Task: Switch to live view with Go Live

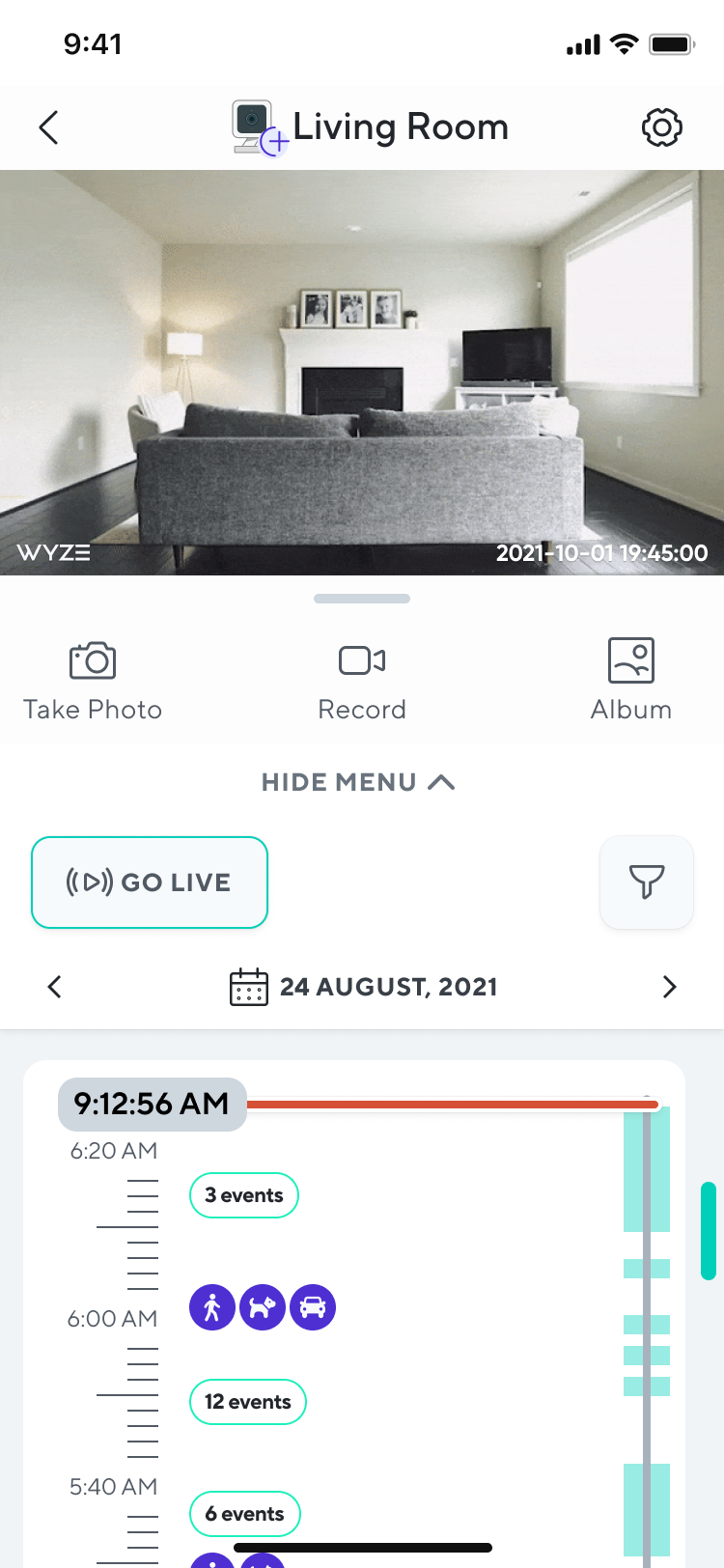Action: 150,882
